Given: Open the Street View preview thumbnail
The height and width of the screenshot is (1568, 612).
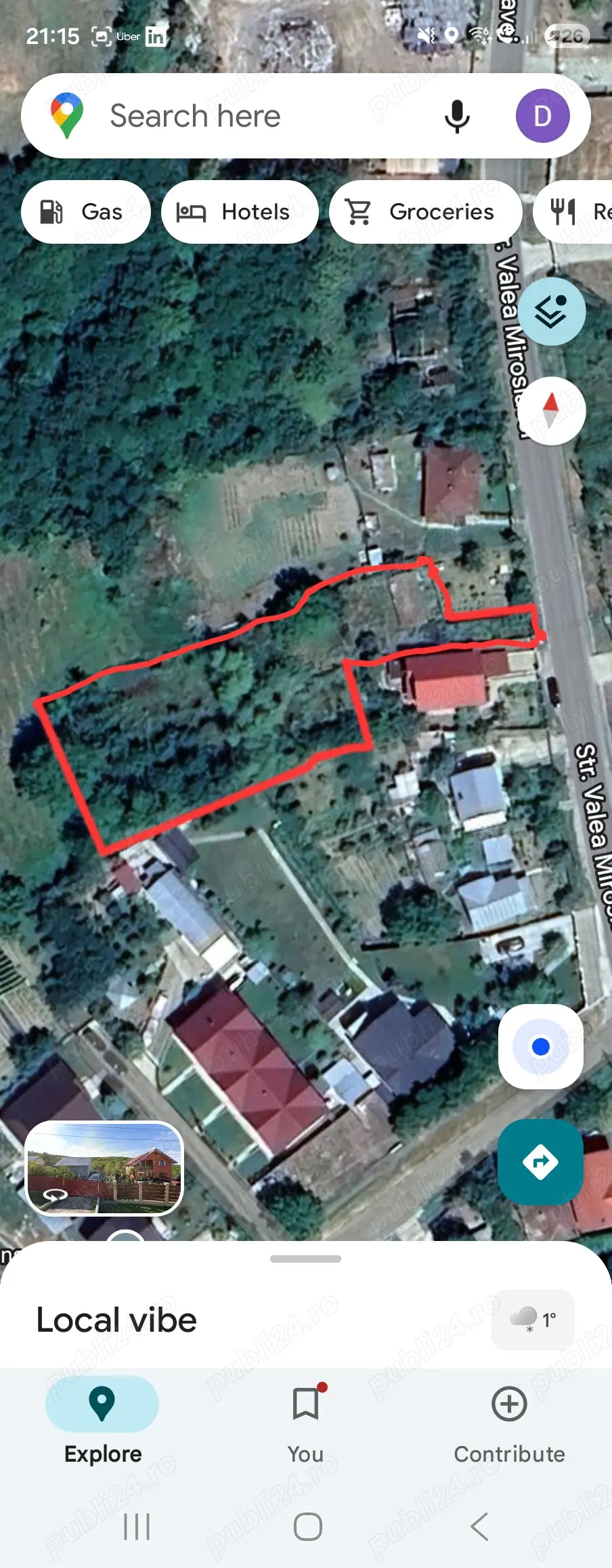Looking at the screenshot, I should point(104,1168).
